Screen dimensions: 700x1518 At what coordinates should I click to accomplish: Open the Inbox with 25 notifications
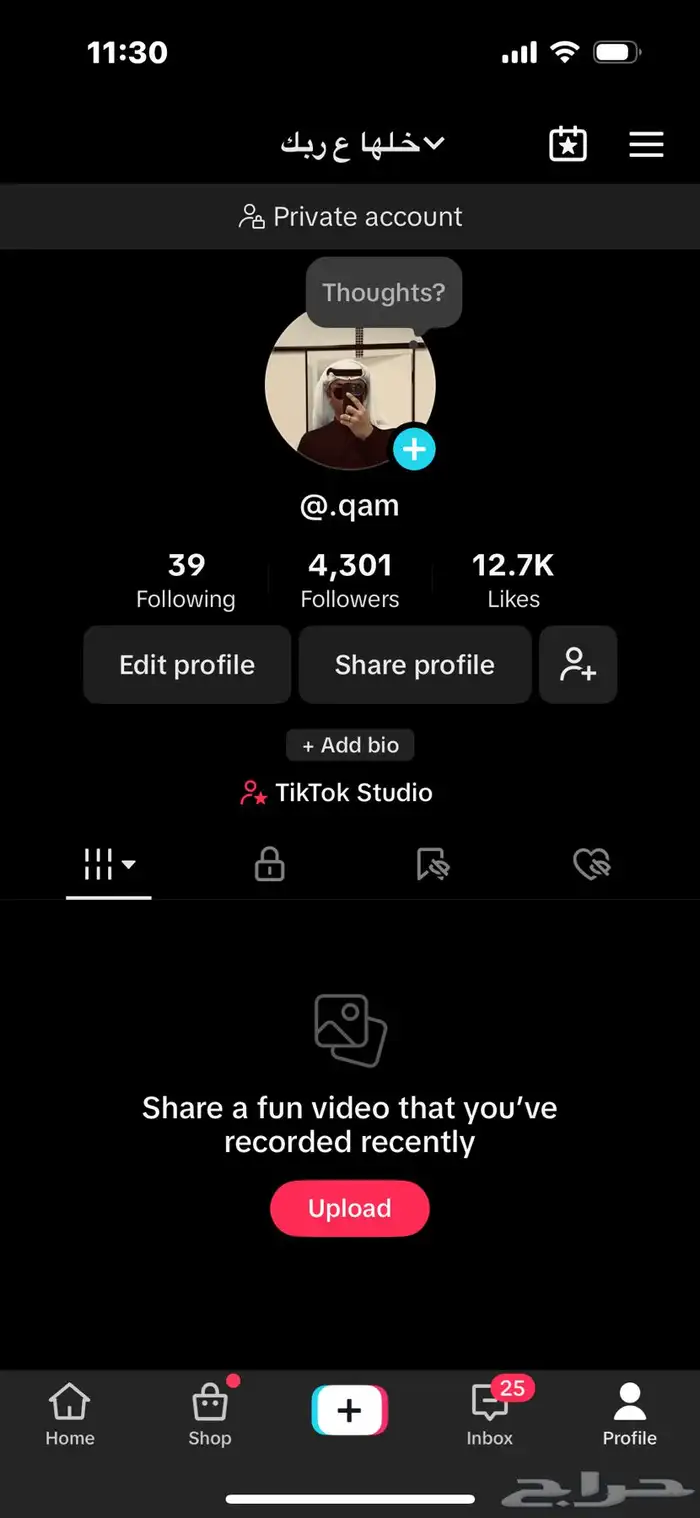coord(490,1415)
